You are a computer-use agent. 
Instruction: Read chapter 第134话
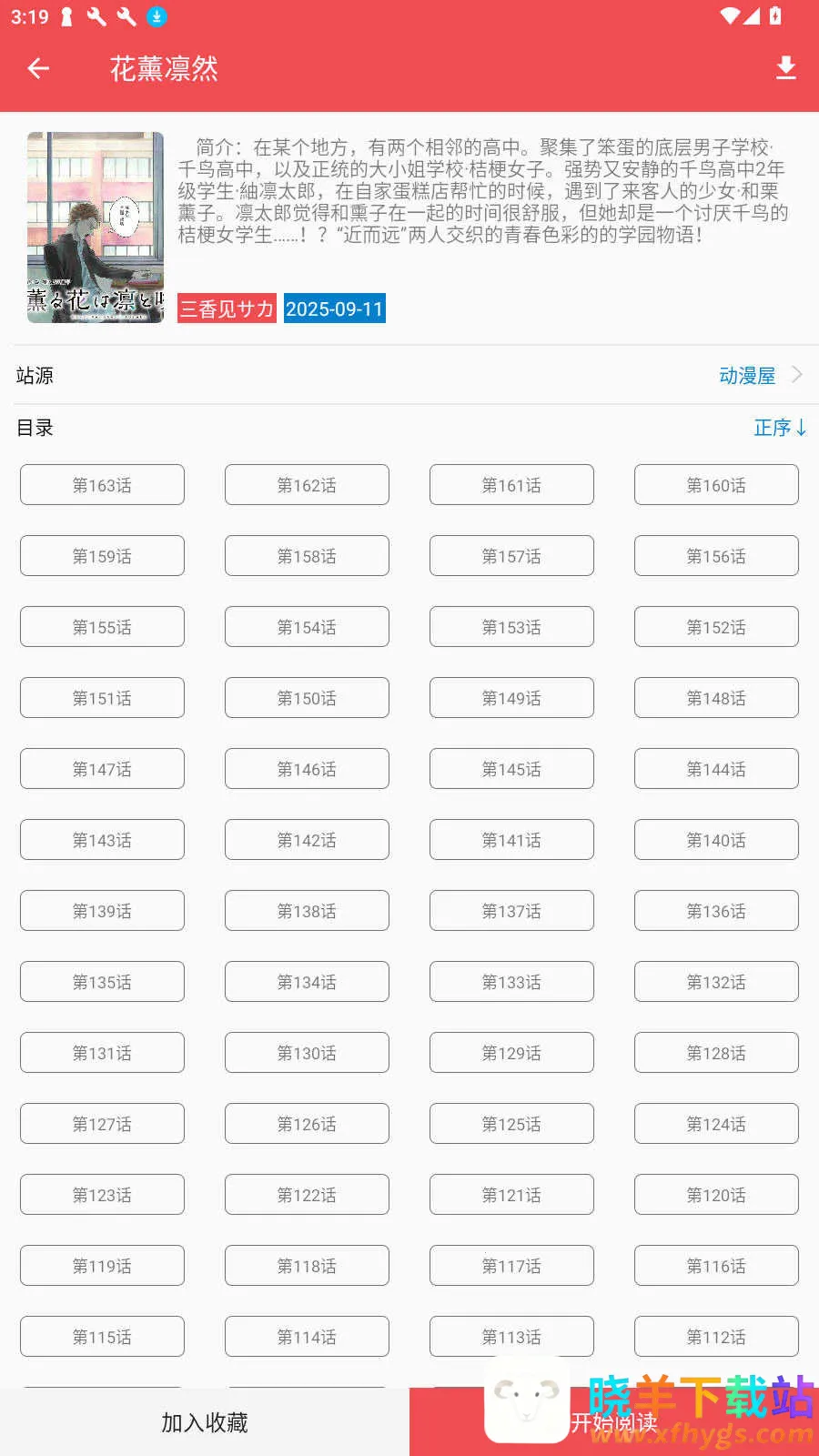(307, 982)
